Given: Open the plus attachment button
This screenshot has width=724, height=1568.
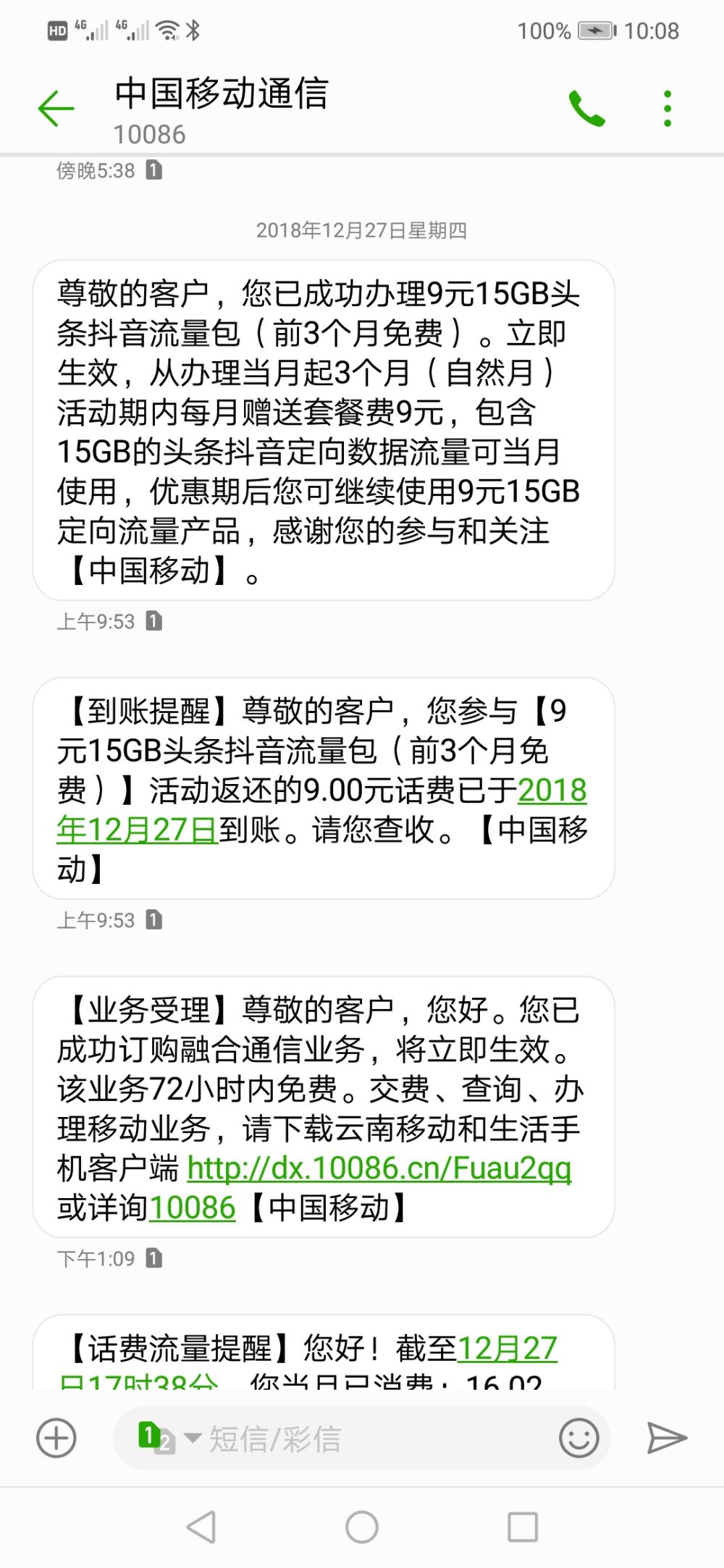Looking at the screenshot, I should [56, 1438].
